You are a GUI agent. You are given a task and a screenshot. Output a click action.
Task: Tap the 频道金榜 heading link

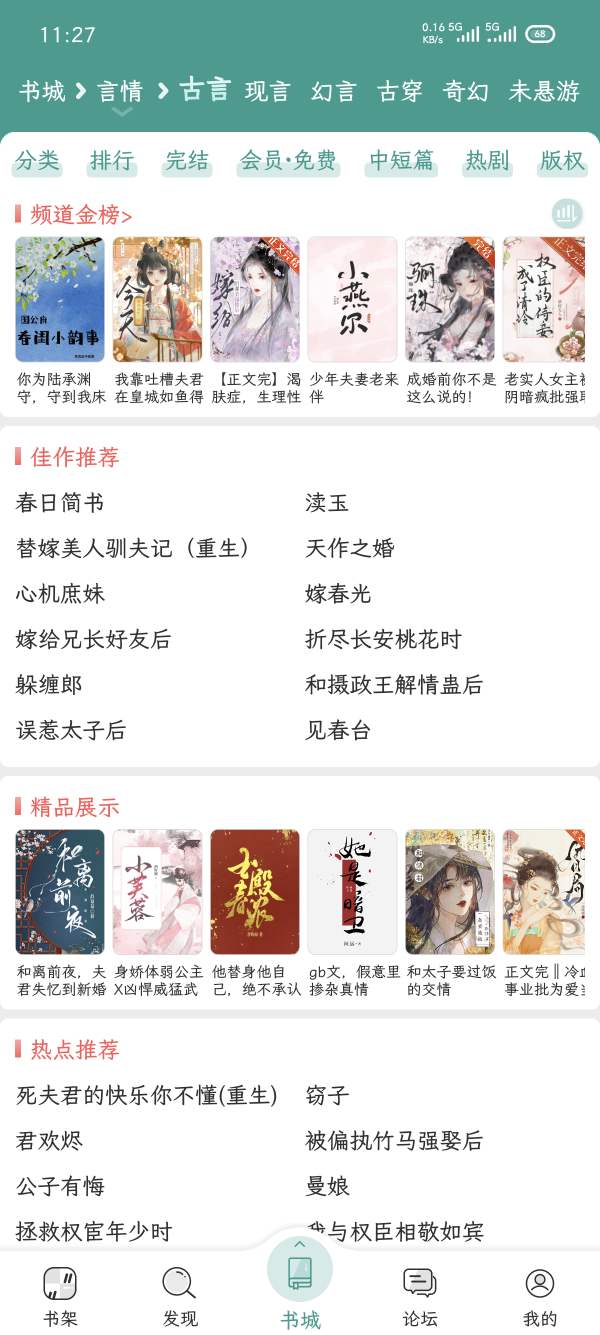coord(81,214)
